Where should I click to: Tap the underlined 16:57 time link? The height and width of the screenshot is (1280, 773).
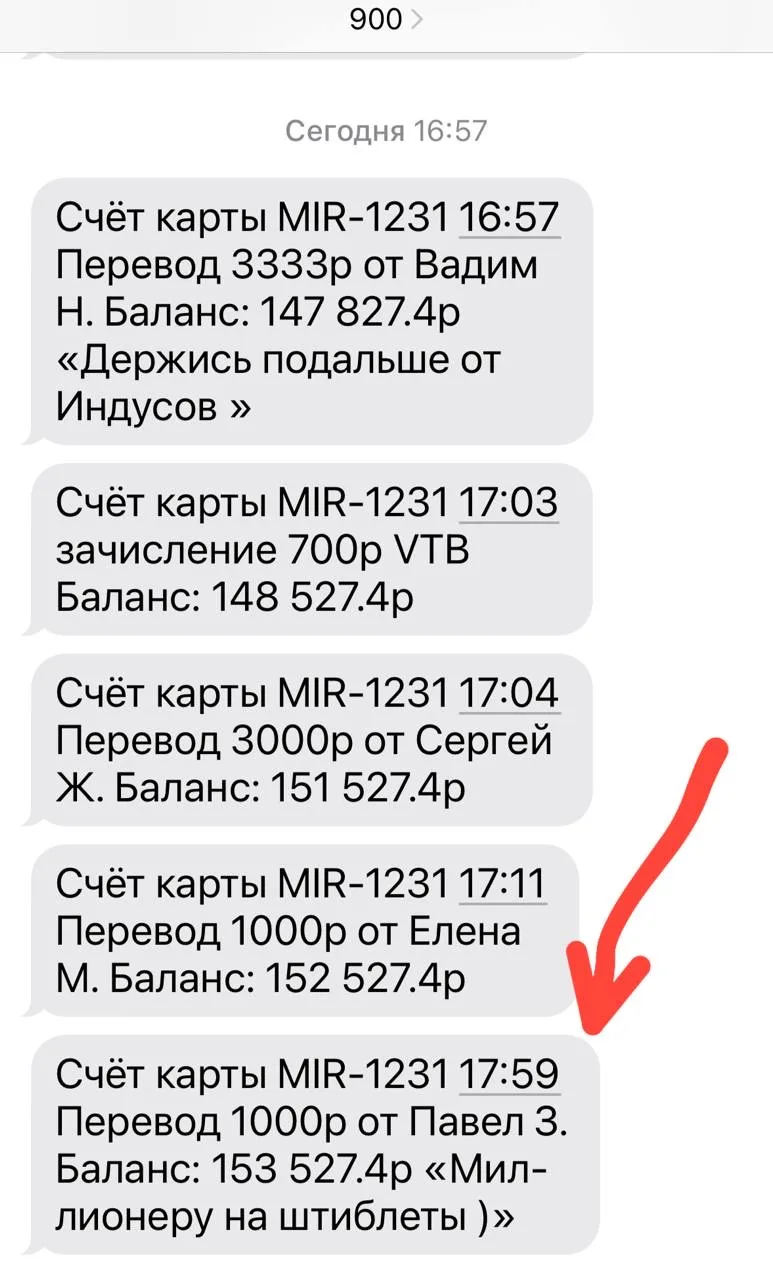coord(509,217)
